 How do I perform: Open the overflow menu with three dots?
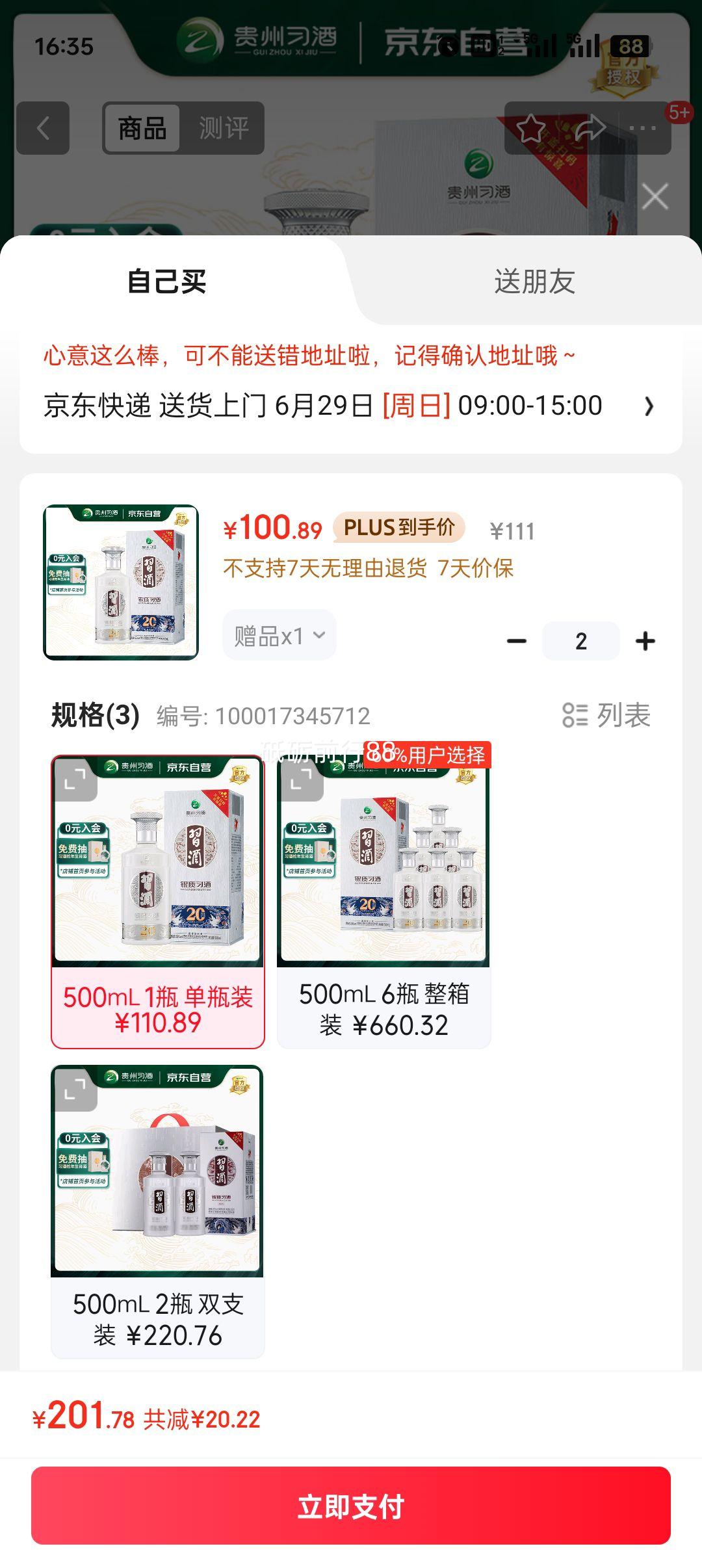coord(642,128)
